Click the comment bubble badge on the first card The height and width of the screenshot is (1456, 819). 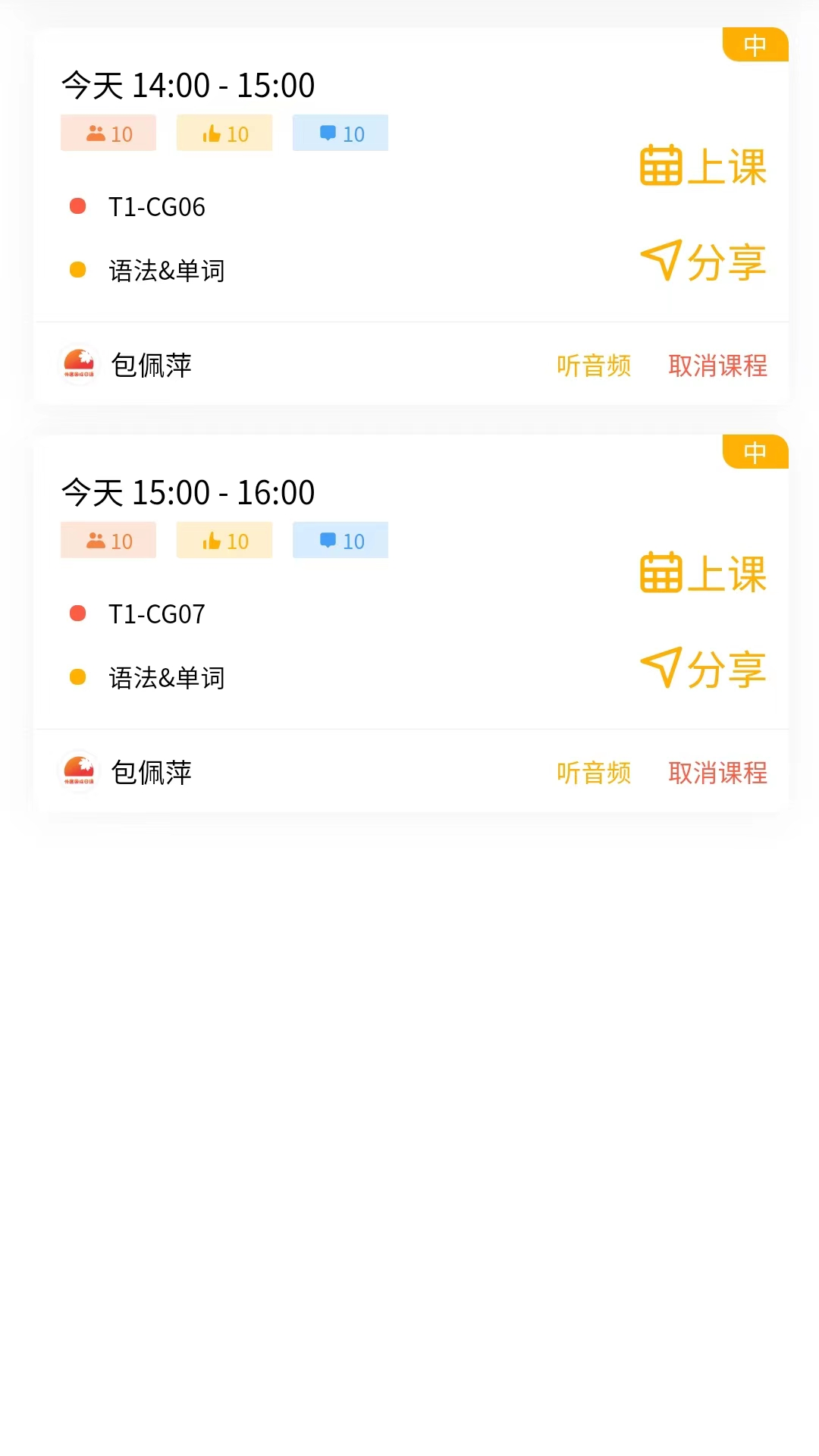coord(339,133)
